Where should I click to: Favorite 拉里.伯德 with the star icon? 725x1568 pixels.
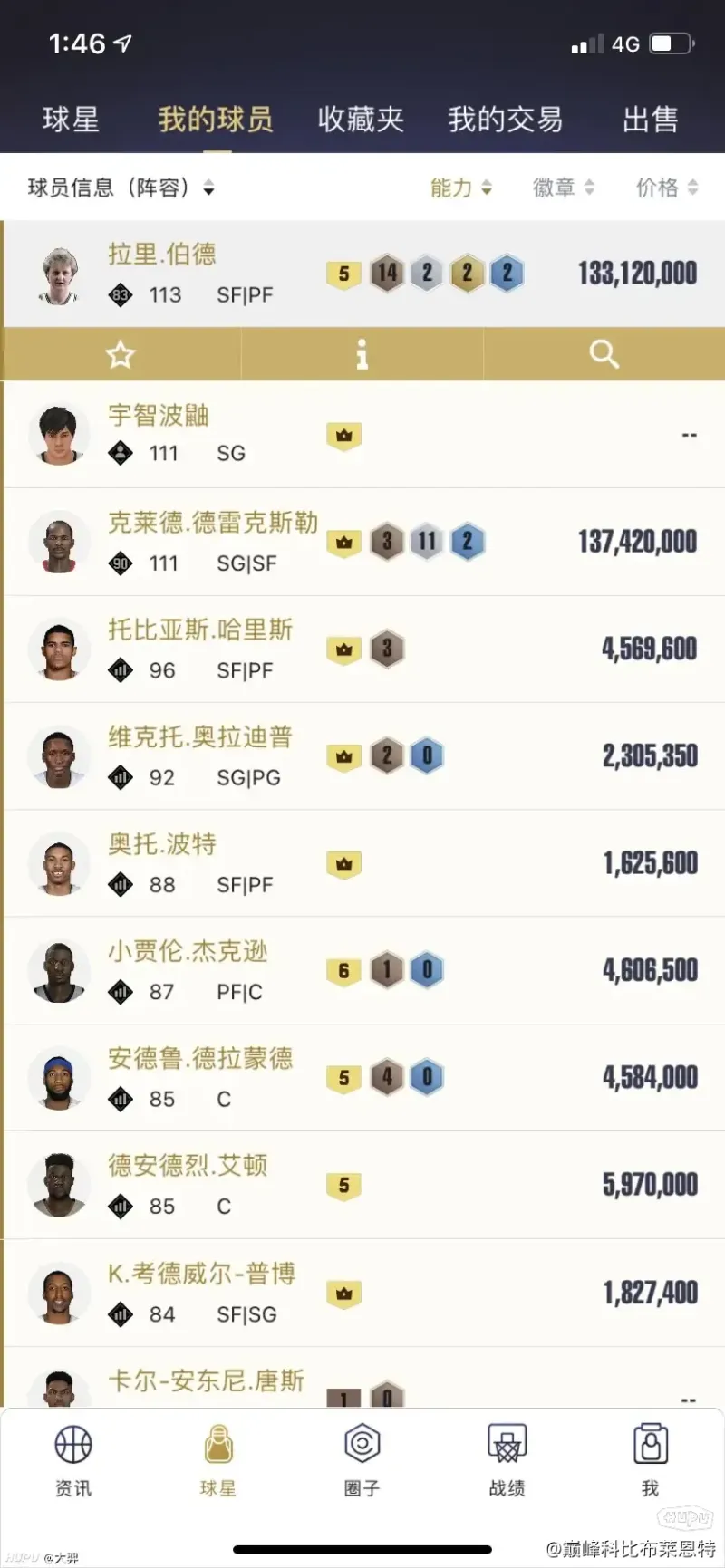pyautogui.click(x=121, y=354)
